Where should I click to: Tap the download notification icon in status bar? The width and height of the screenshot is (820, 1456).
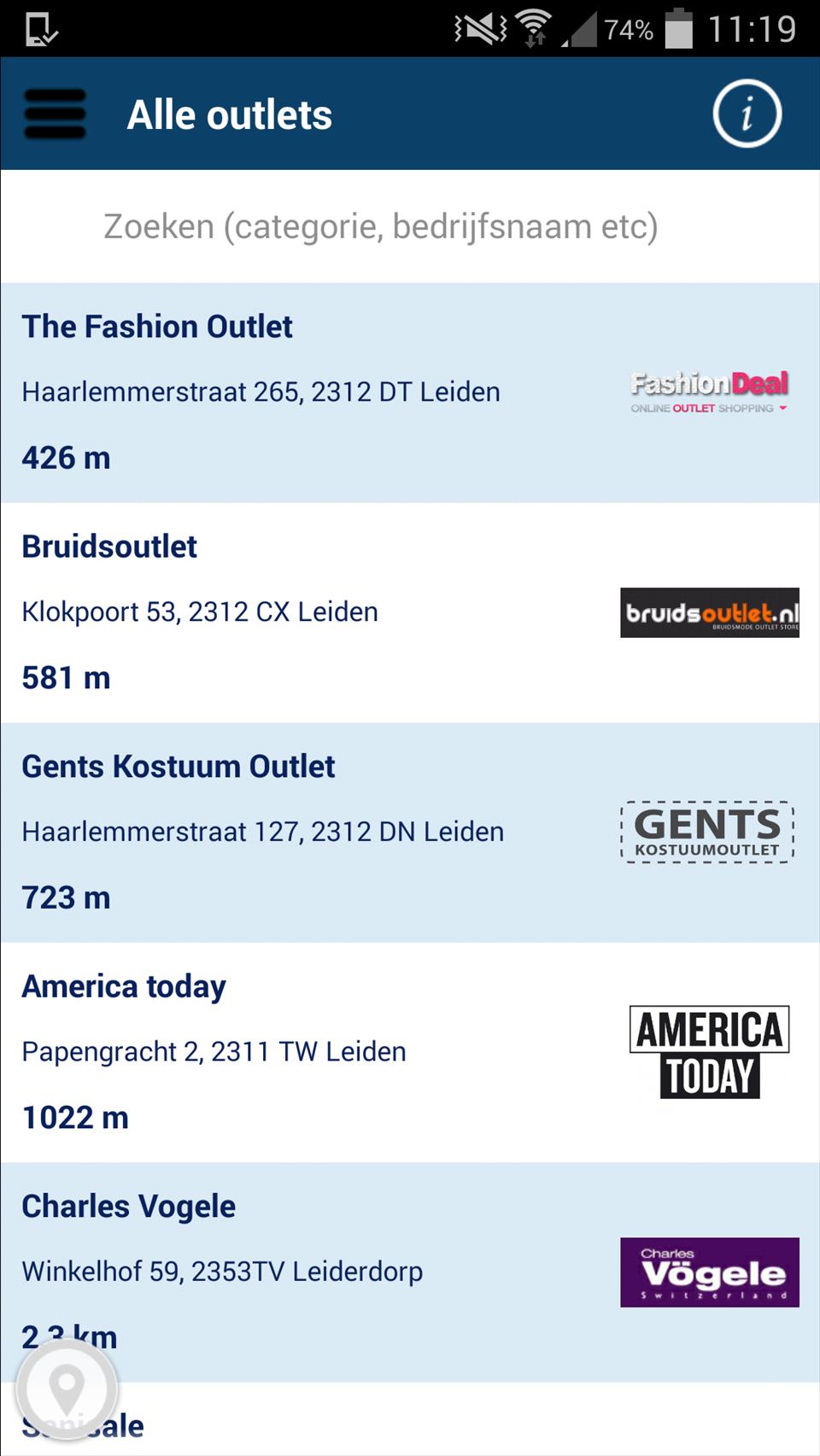(x=41, y=28)
